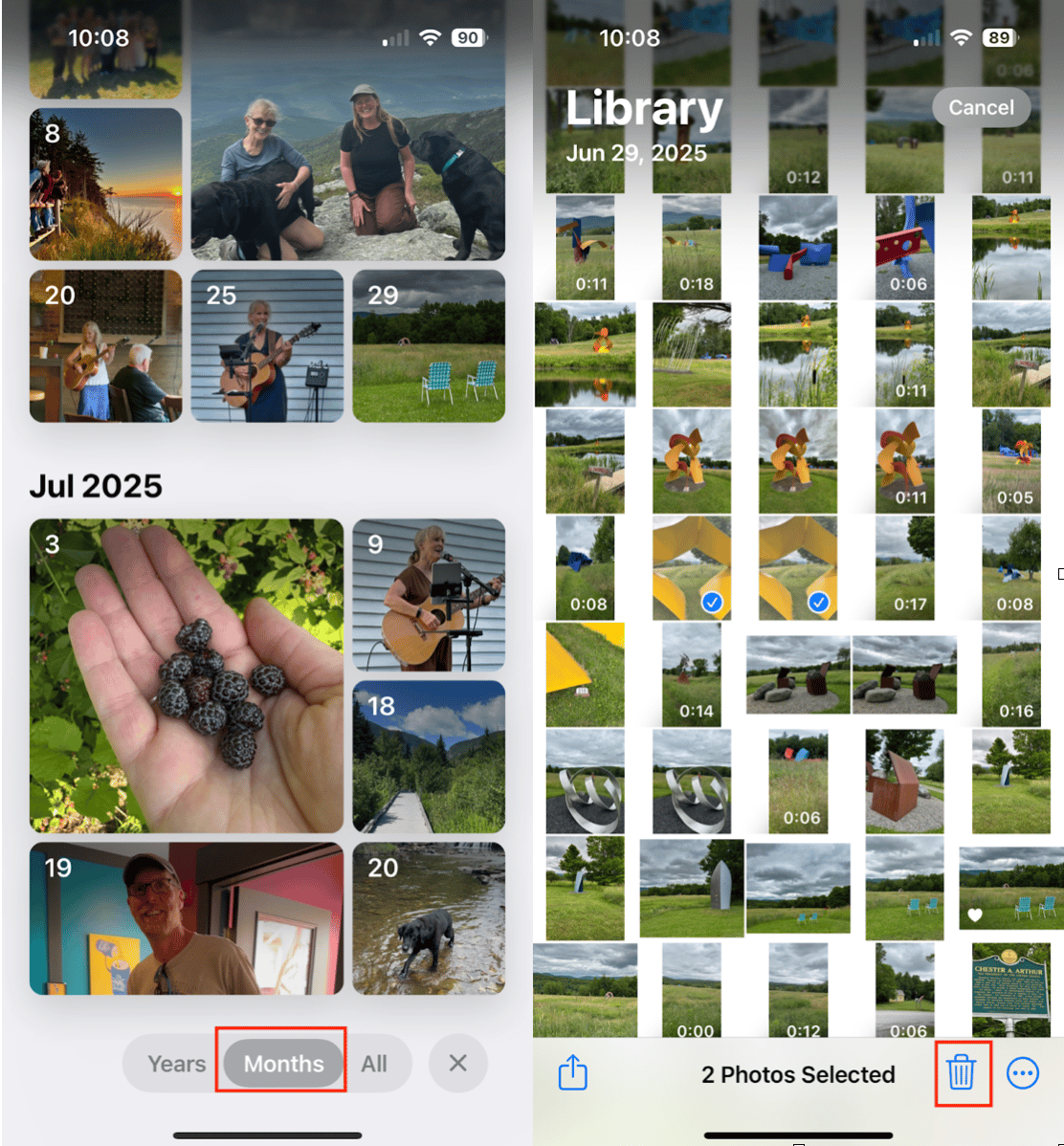The width and height of the screenshot is (1064, 1146).
Task: Open the July 18 boardwalk photo
Action: pos(429,756)
